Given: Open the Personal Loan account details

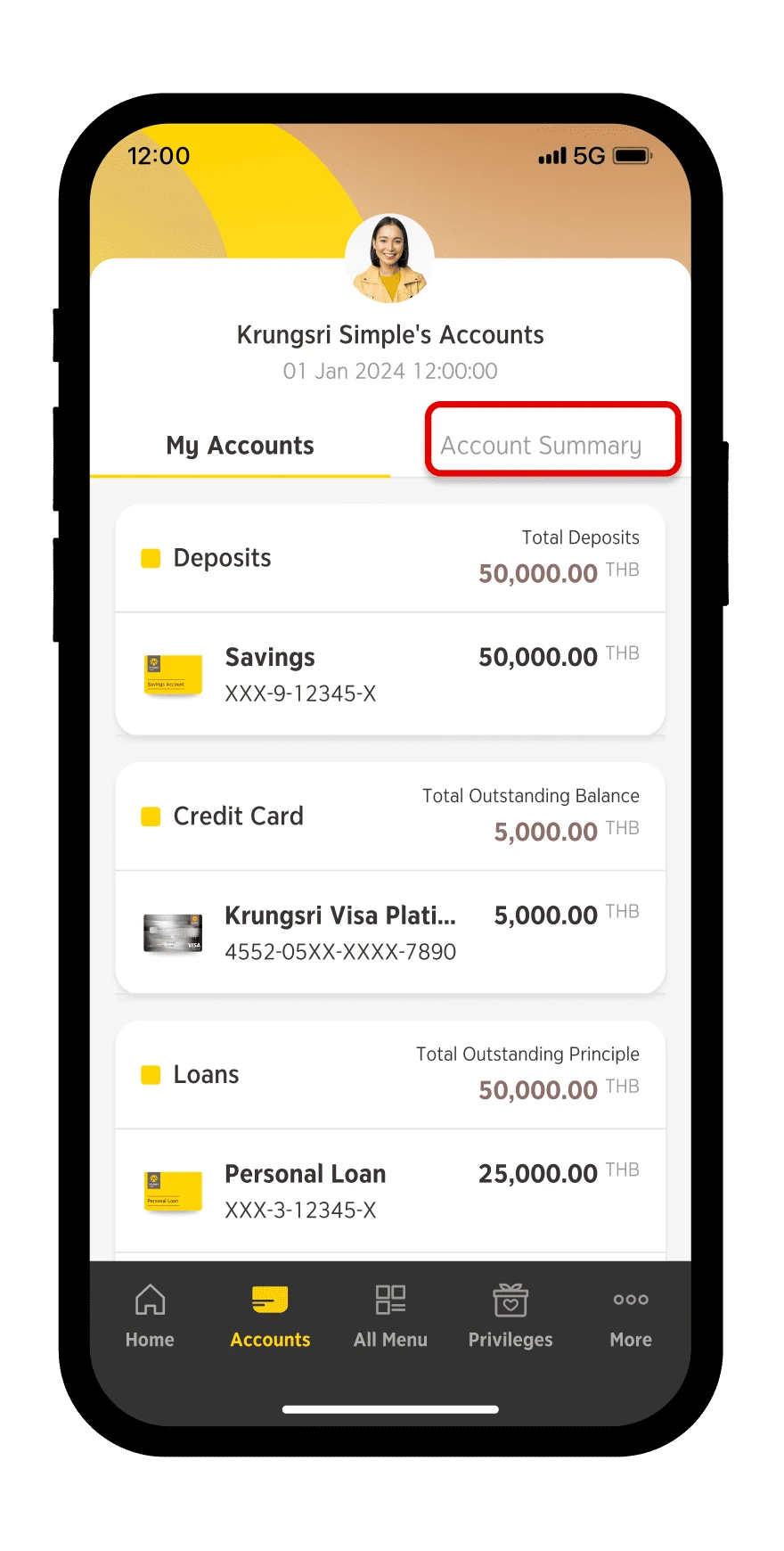Looking at the screenshot, I should pyautogui.click(x=390, y=1191).
